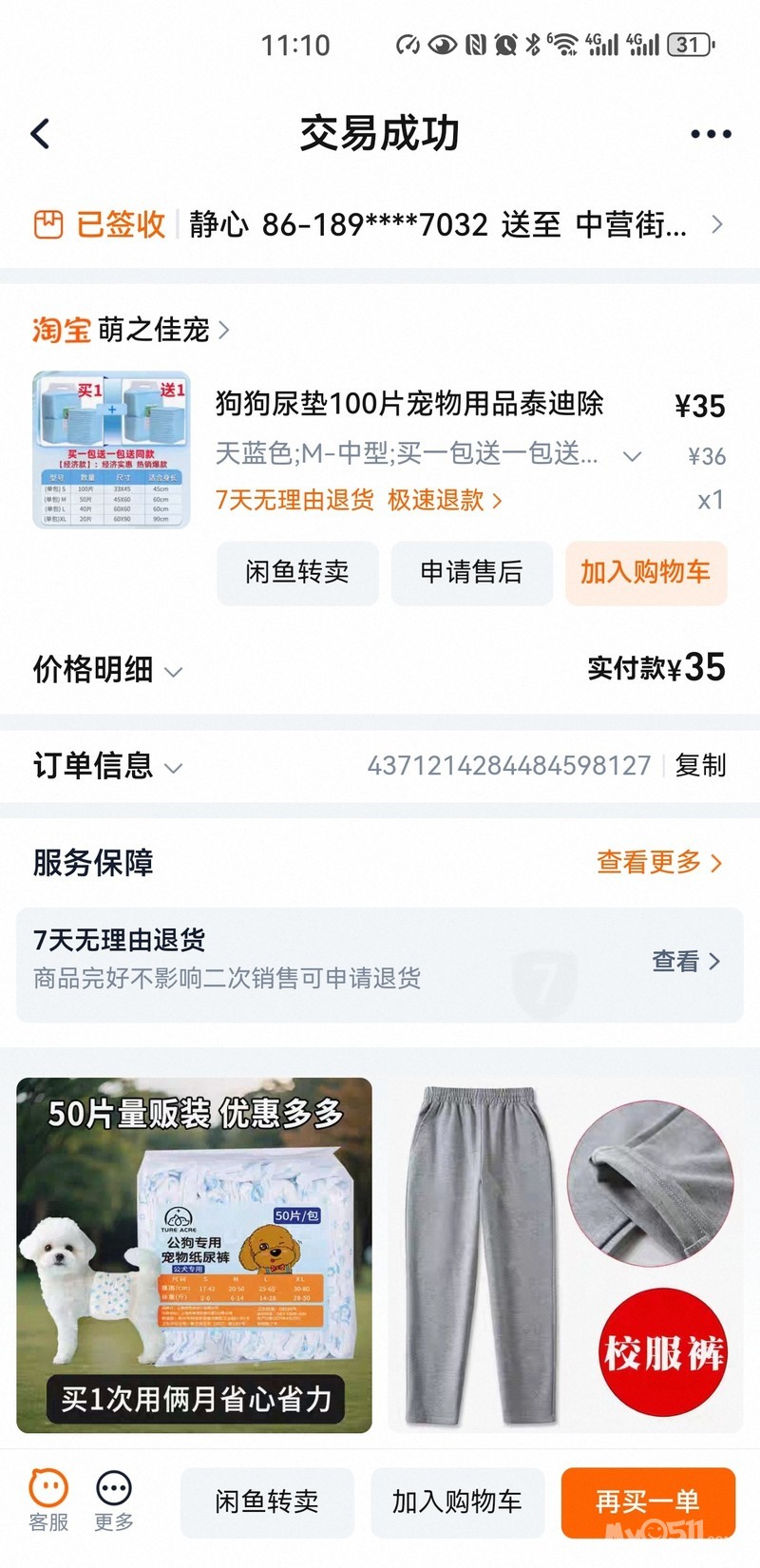
Task: Expand the 订单信息 section
Action: (106, 766)
